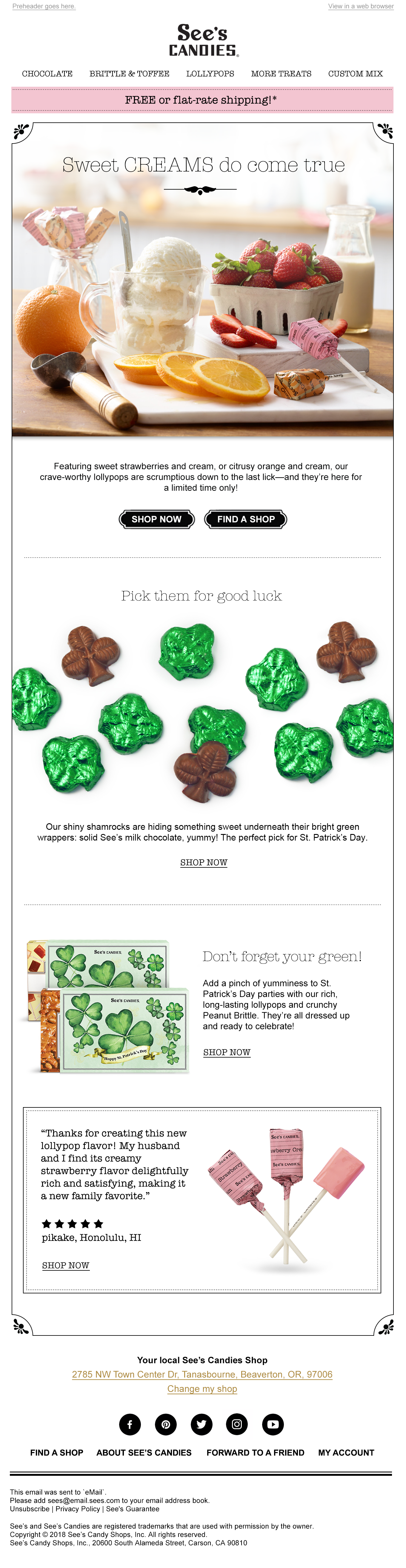The image size is (406, 1568).
Task: Open the YouTube channel icon
Action: coord(273,1424)
